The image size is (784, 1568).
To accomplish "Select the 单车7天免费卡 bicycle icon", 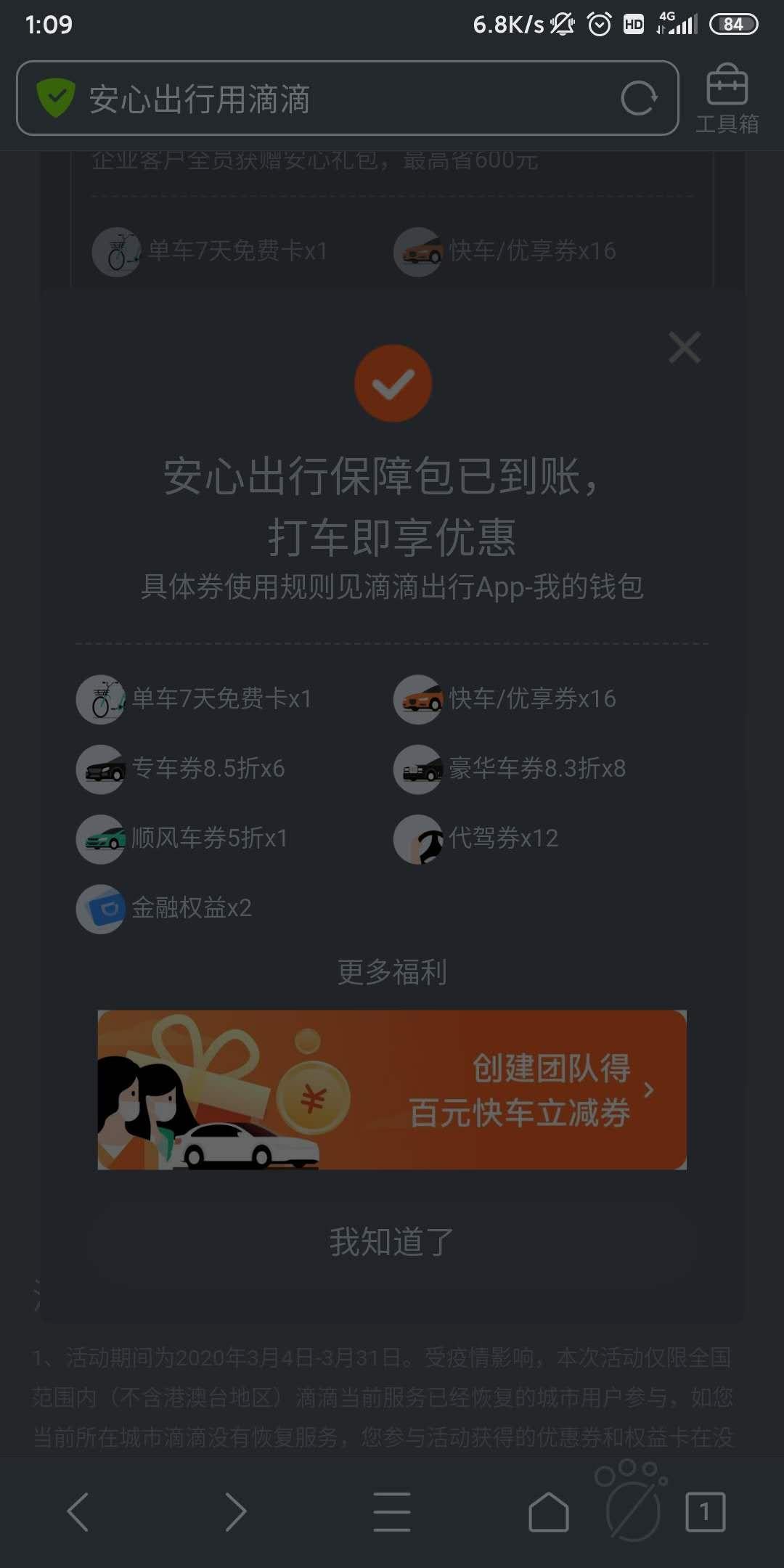I will point(100,699).
